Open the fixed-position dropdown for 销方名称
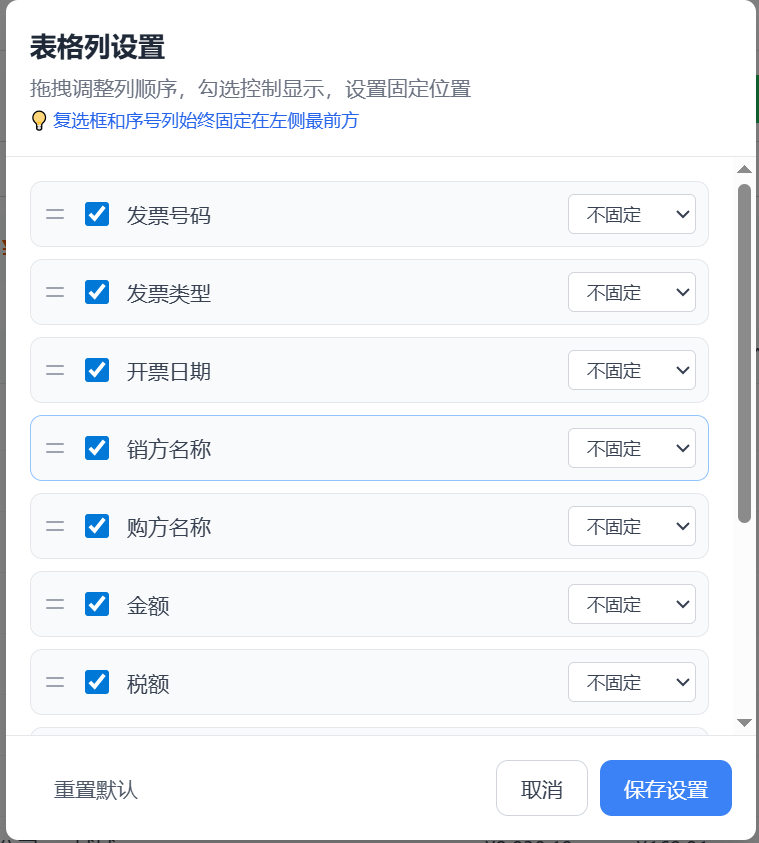The width and height of the screenshot is (759, 843). coord(631,448)
